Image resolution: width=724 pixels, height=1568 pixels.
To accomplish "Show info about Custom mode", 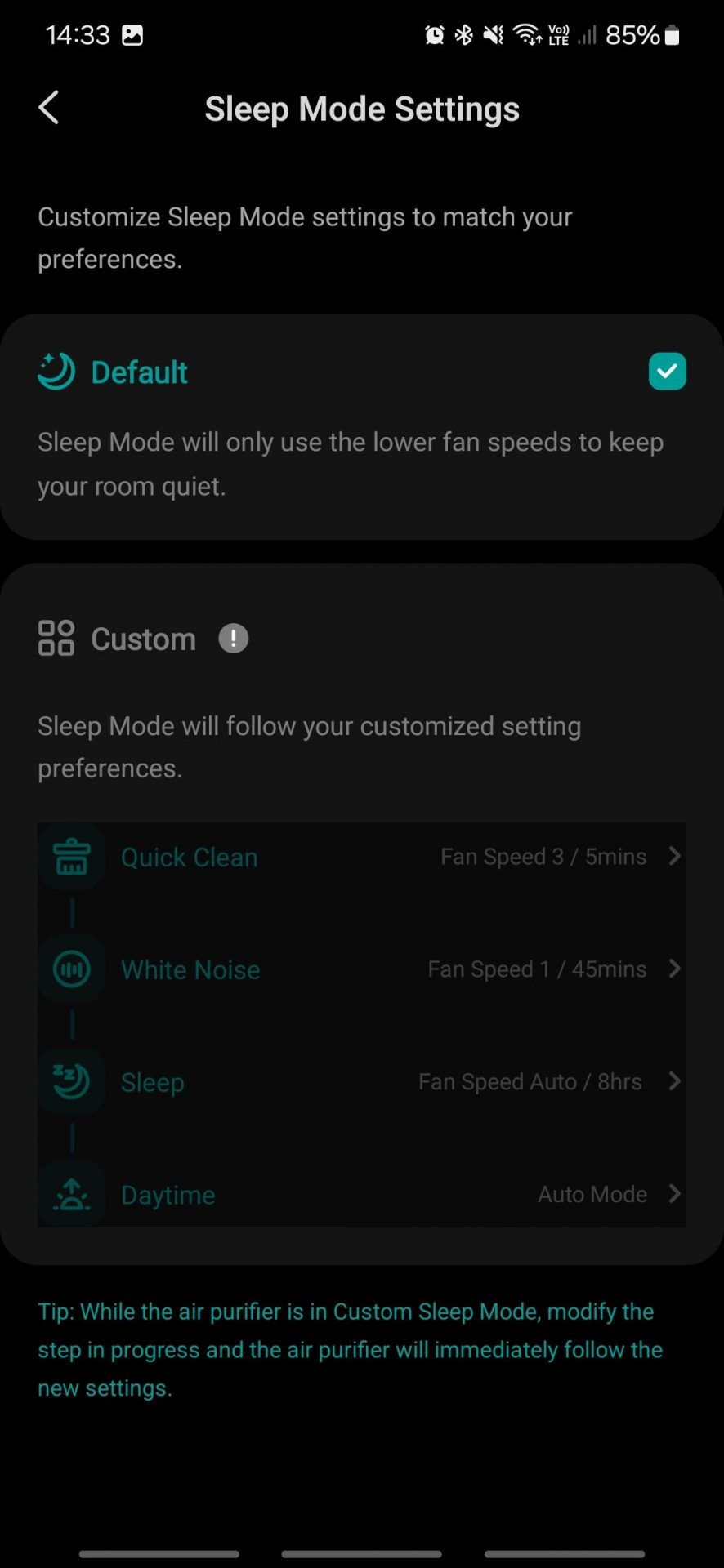I will [233, 639].
